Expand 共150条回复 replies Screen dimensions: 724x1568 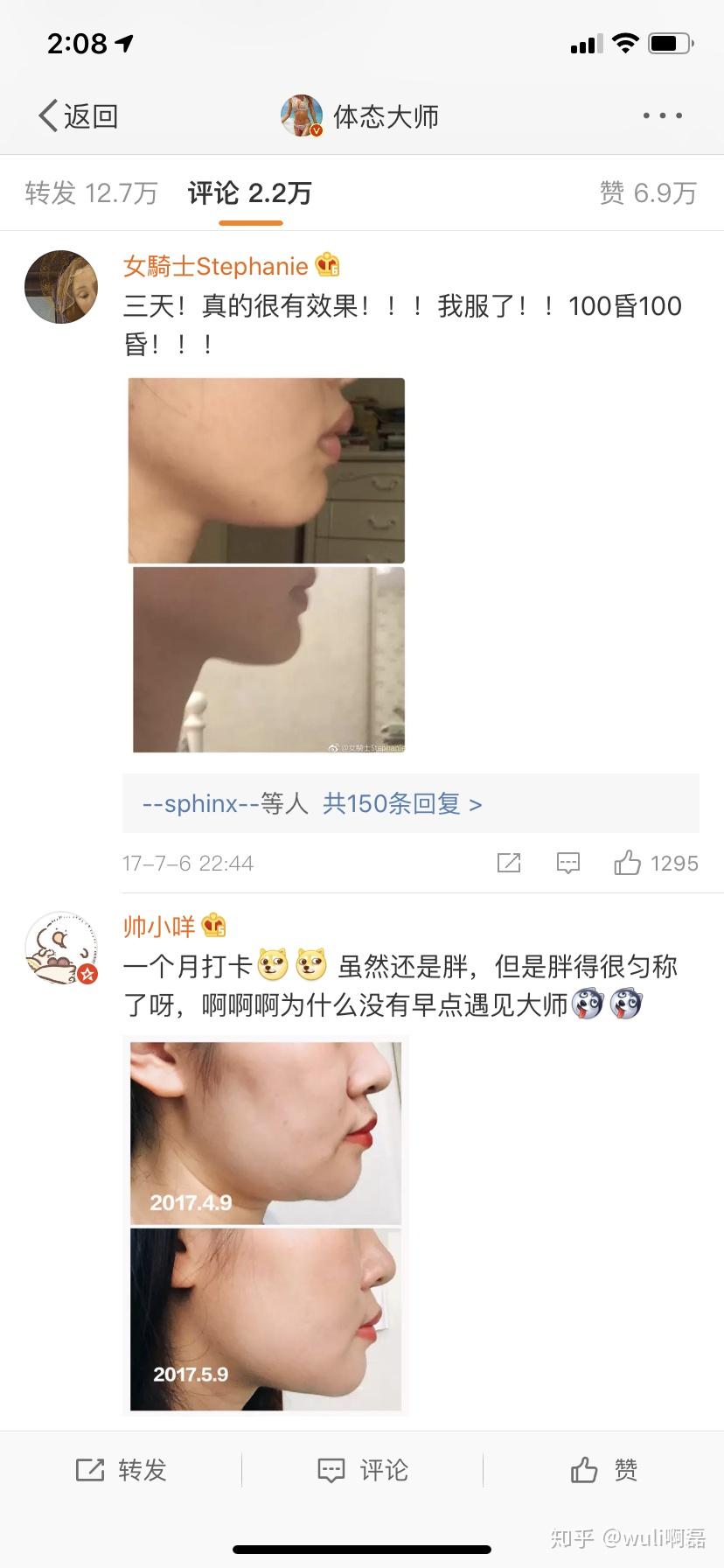pyautogui.click(x=402, y=803)
